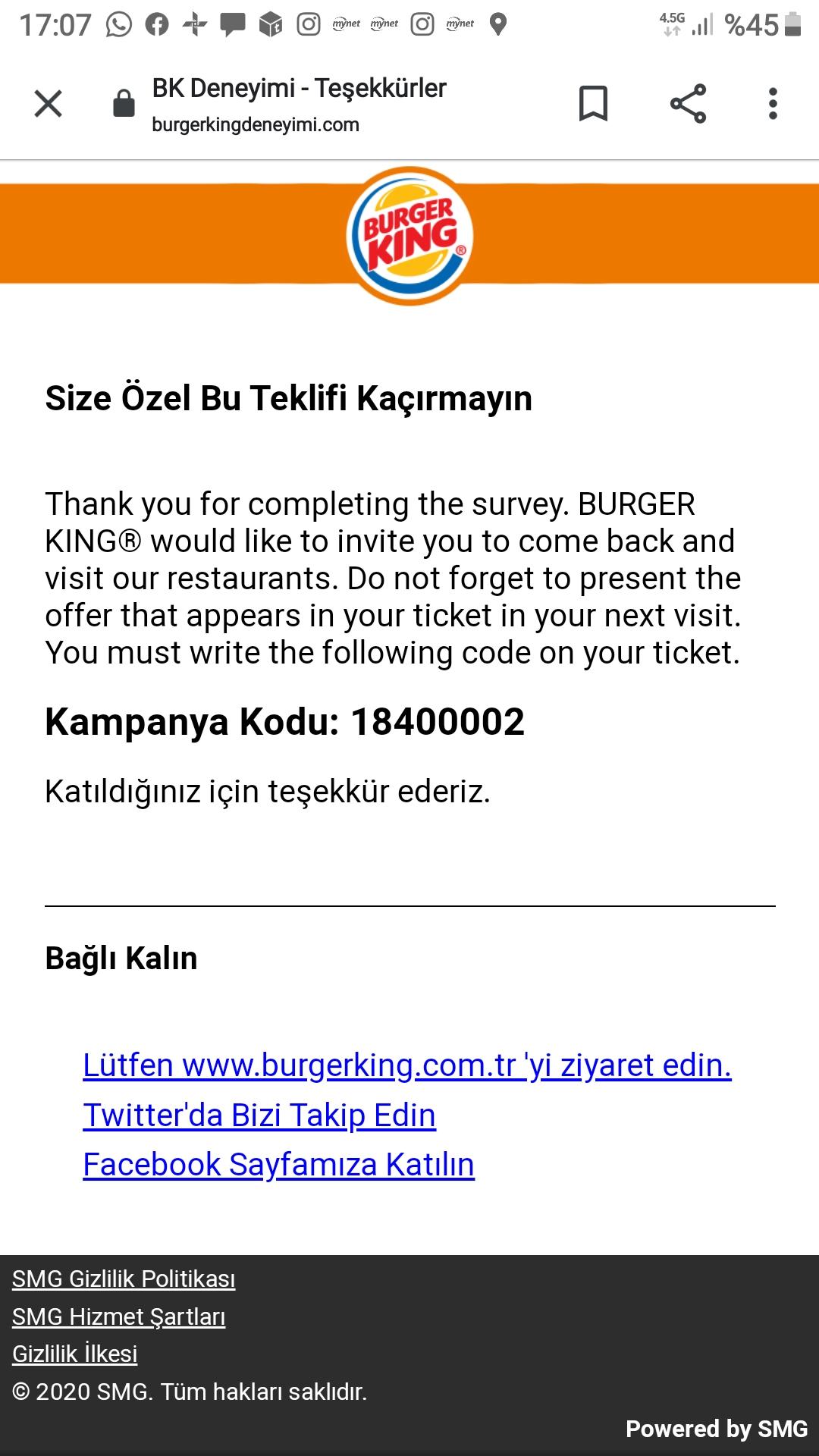Open Facebook Sayfamıza Katılın link
Screen dimensions: 819x1456
pos(278,1165)
